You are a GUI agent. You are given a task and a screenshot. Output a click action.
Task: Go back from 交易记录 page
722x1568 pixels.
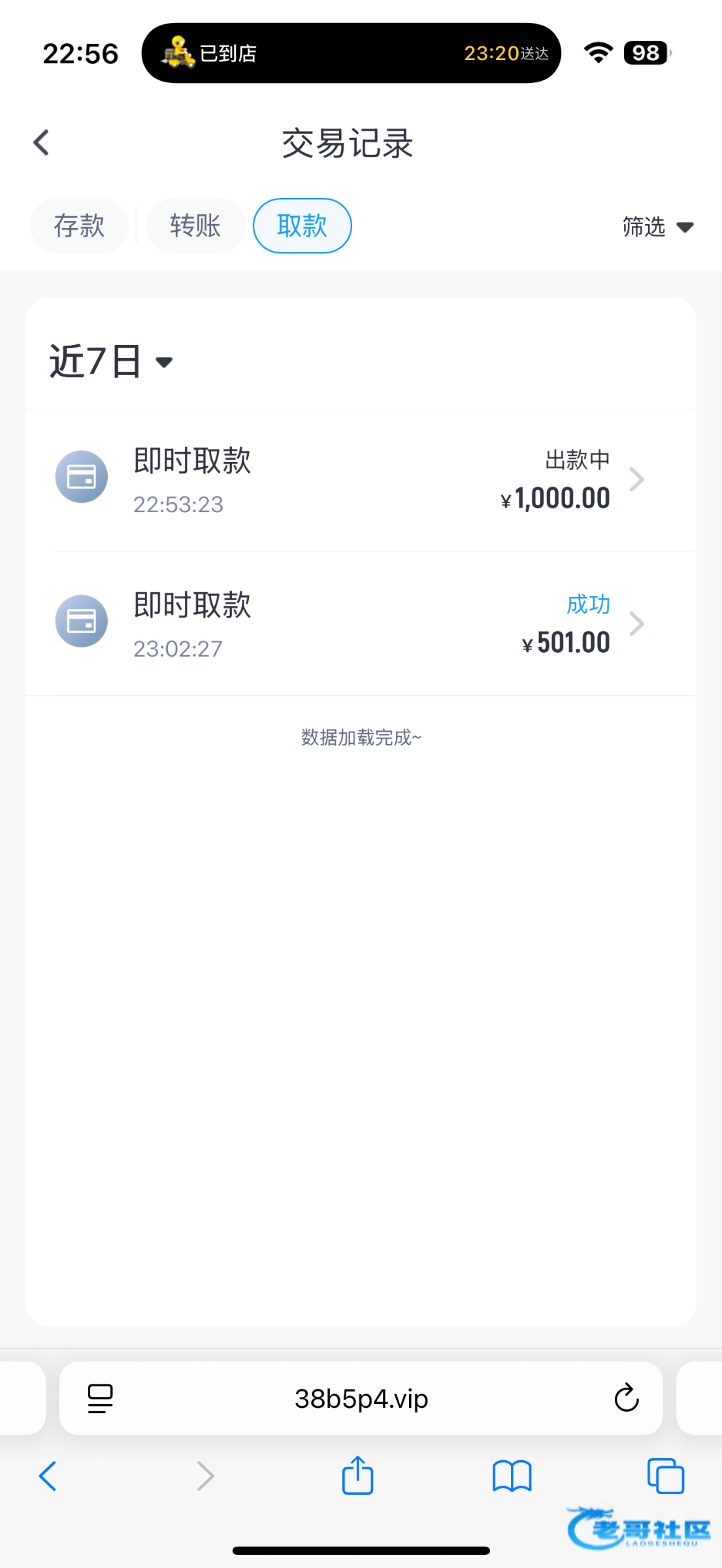(41, 142)
